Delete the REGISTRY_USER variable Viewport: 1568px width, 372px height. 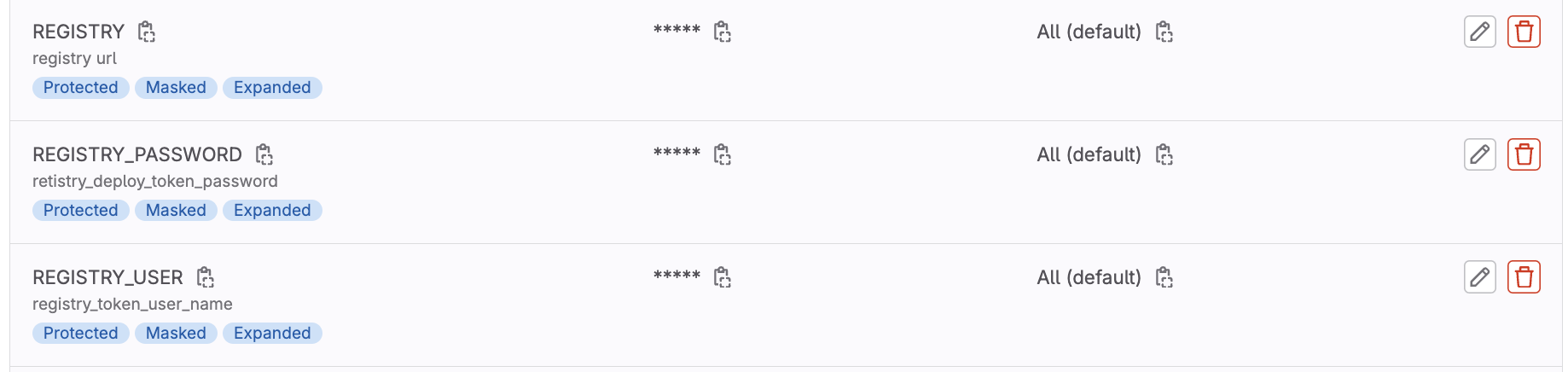[x=1524, y=277]
